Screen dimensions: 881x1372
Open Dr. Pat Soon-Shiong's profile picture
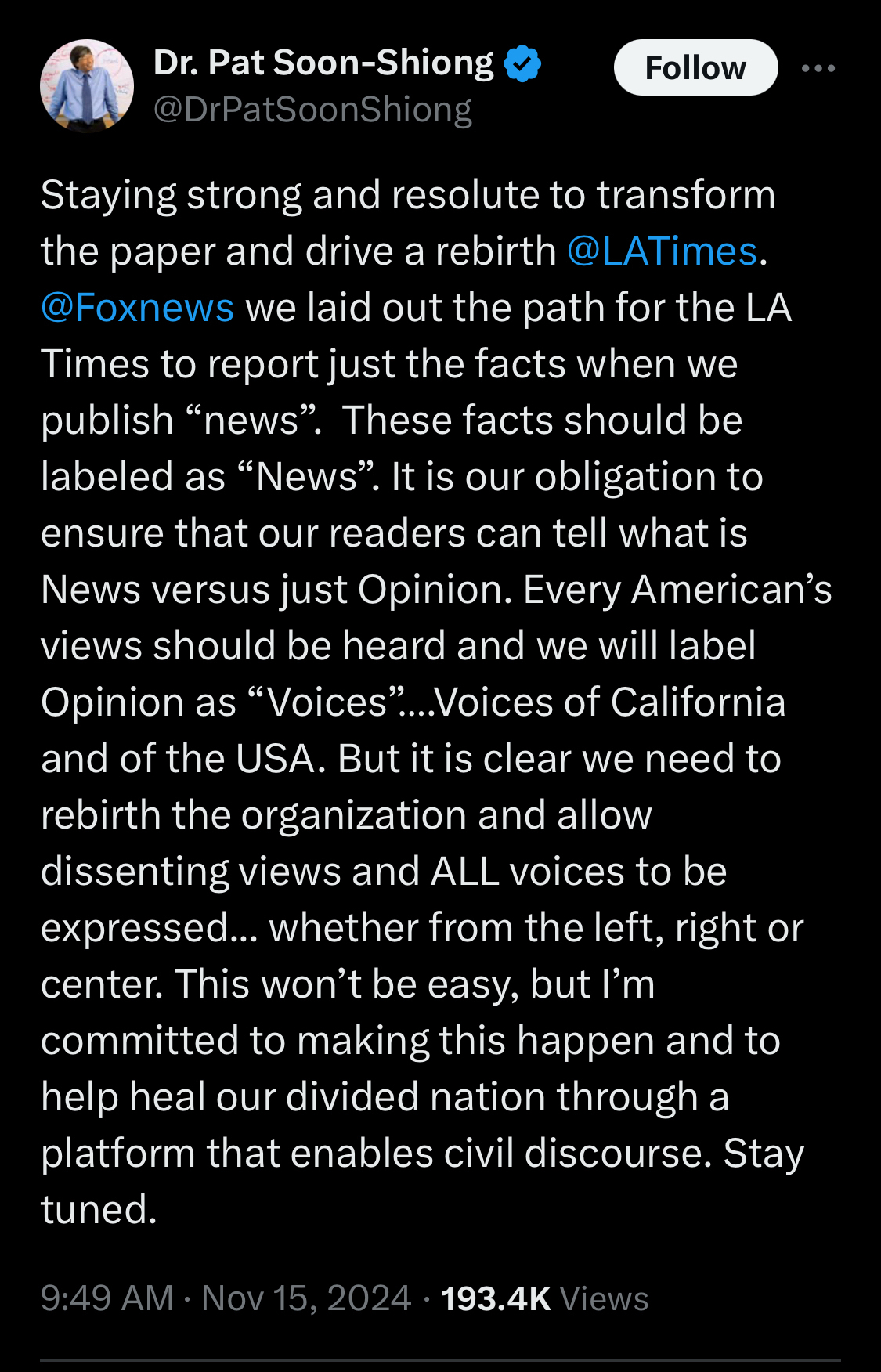tap(86, 85)
